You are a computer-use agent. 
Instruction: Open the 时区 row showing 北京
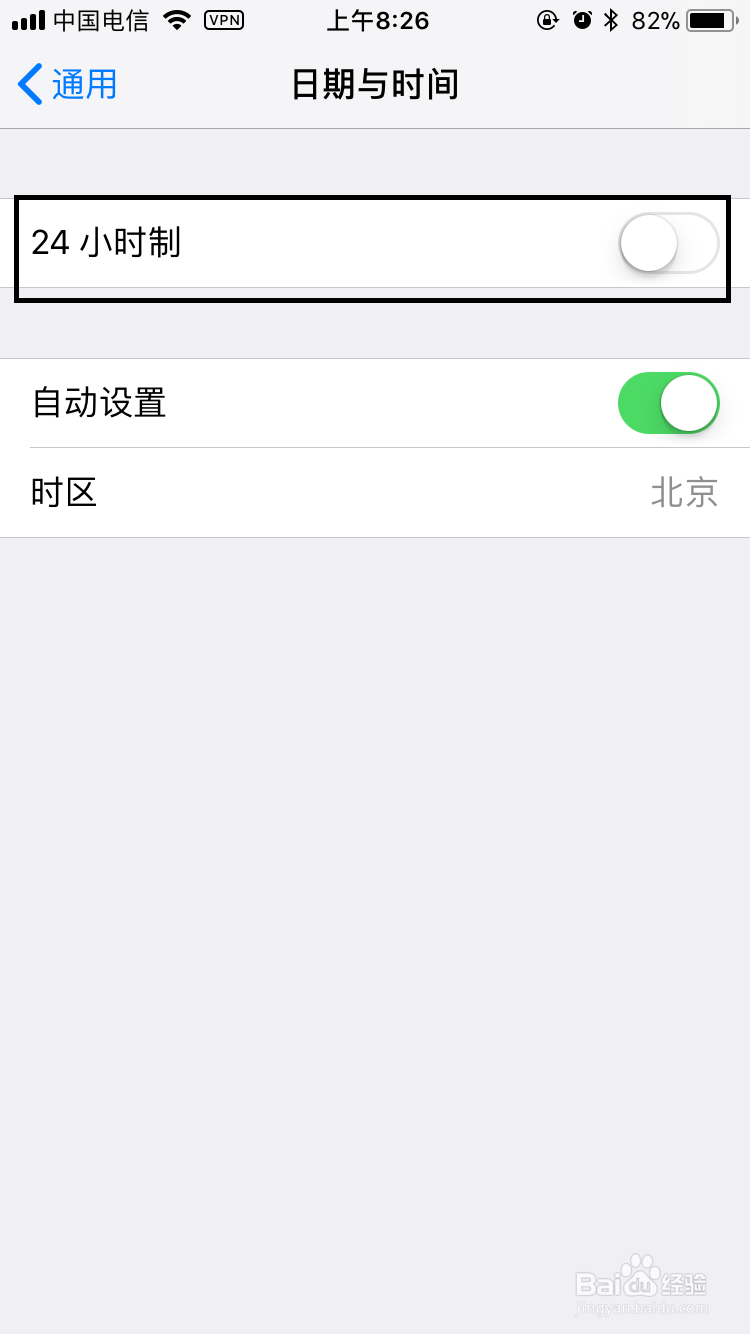coord(375,492)
